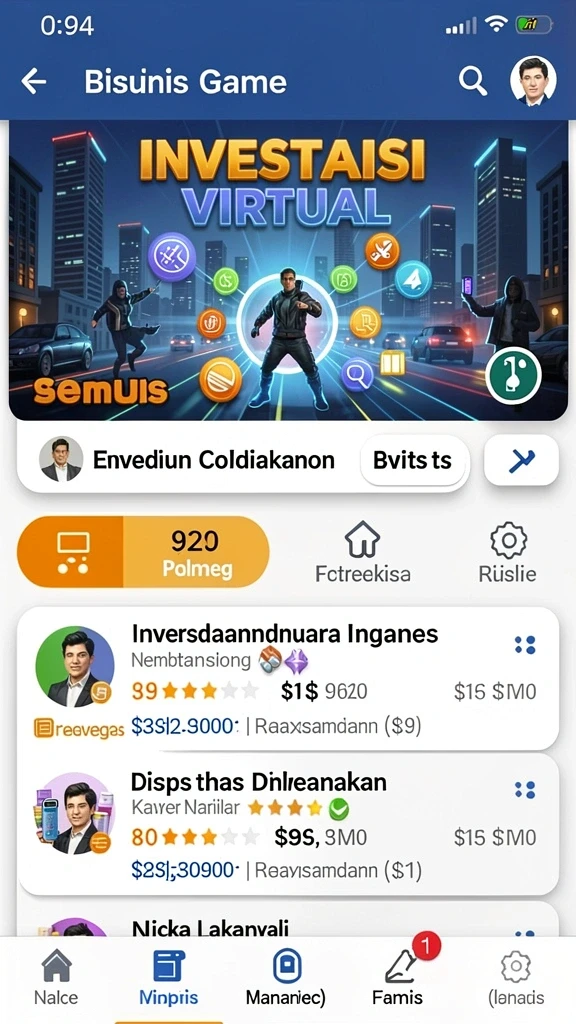Tap the blue tool icon beside Bvits ts
The width and height of the screenshot is (576, 1024).
[x=521, y=460]
